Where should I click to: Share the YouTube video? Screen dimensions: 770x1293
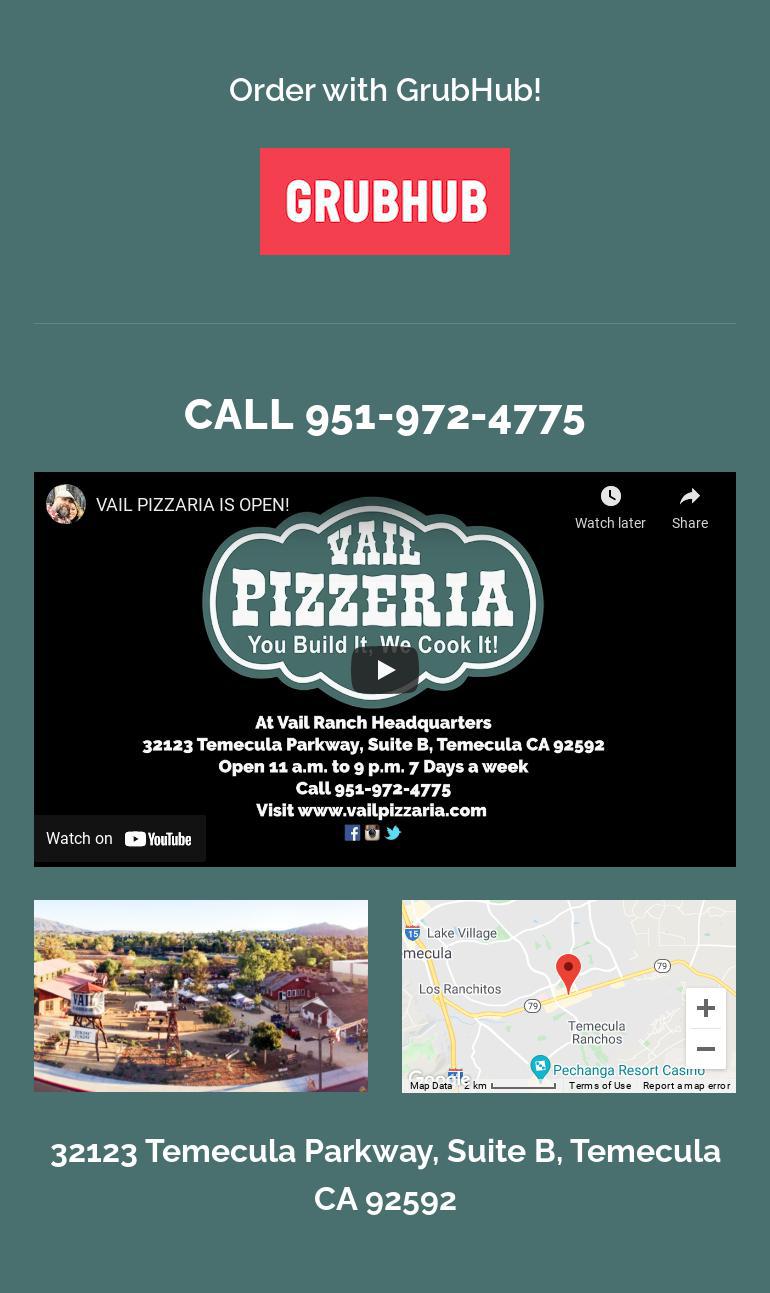(x=689, y=507)
